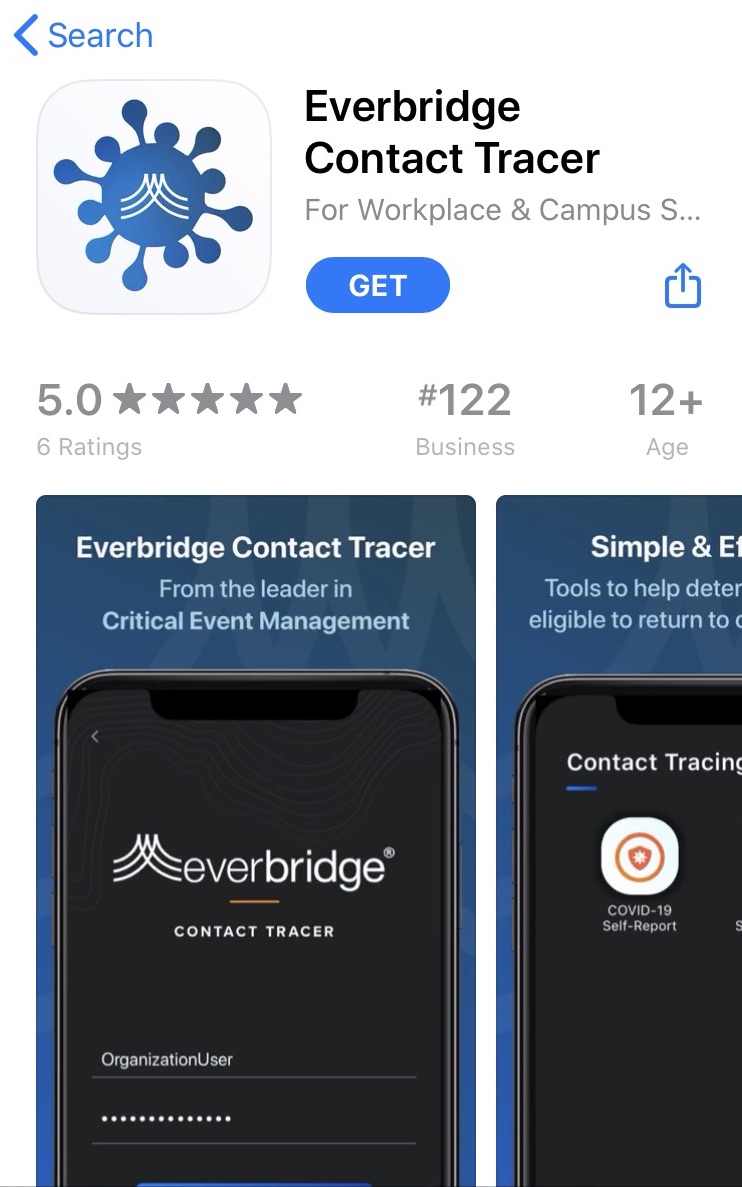Open the 5.0 star ratings section
Screen dimensions: 742x1187
click(x=169, y=418)
